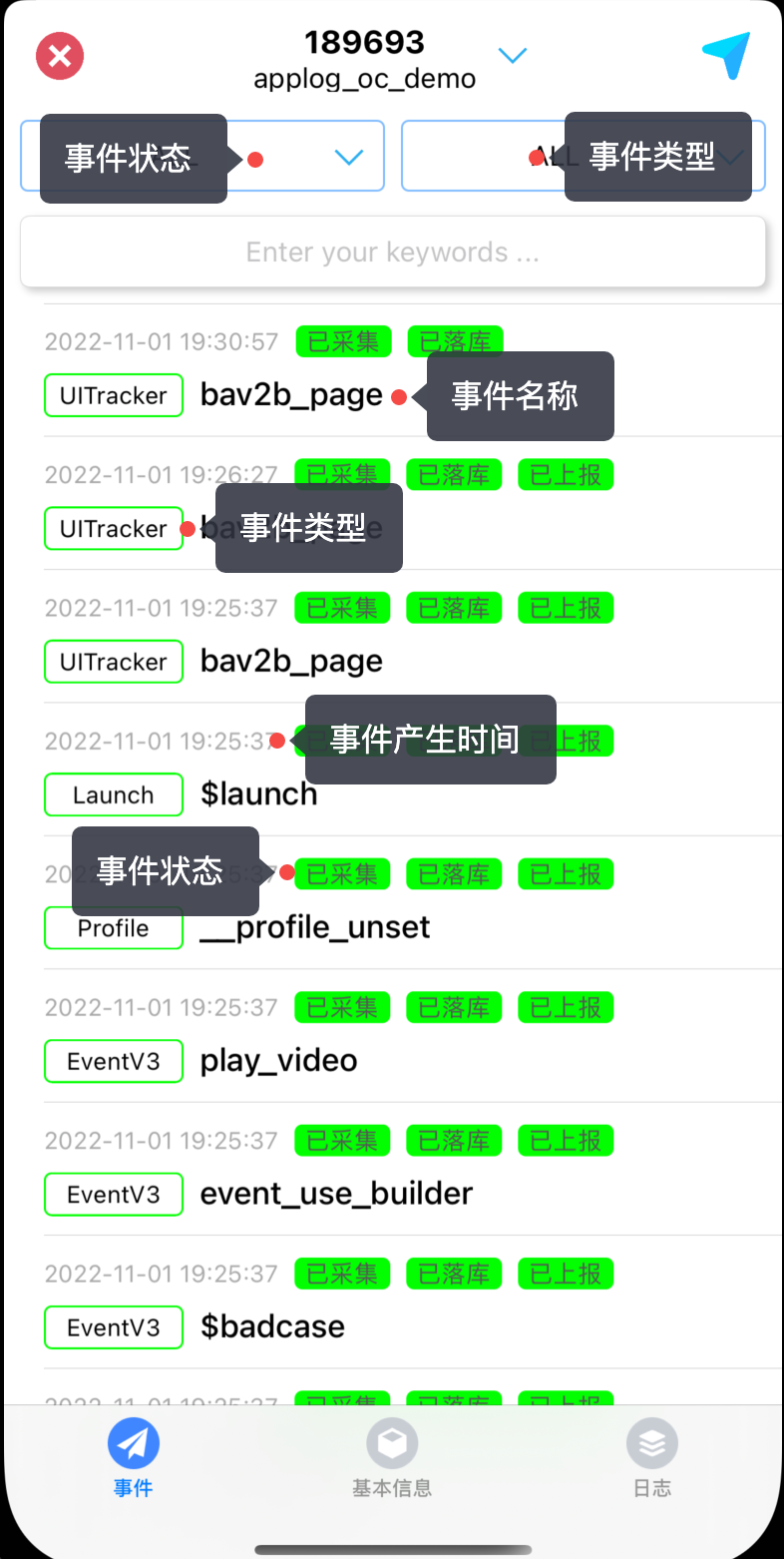The width and height of the screenshot is (784, 1559).
Task: Open the $badcase event row
Action: (392, 1302)
